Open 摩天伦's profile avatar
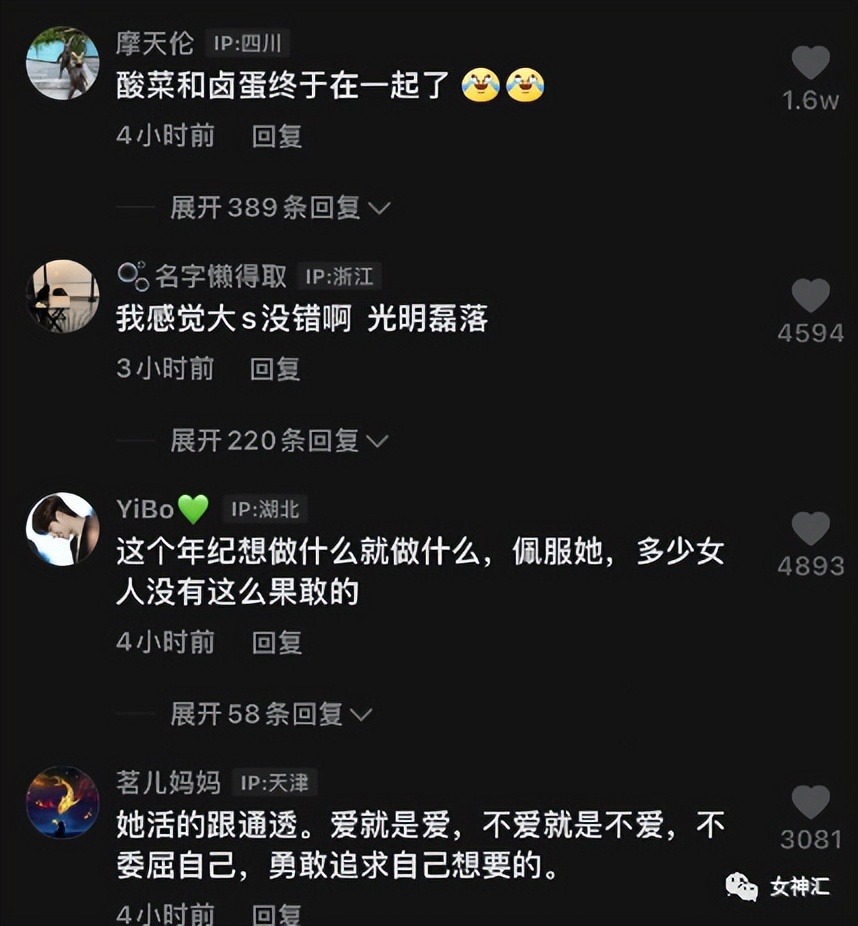Screen dimensions: 858x926 tap(62, 62)
